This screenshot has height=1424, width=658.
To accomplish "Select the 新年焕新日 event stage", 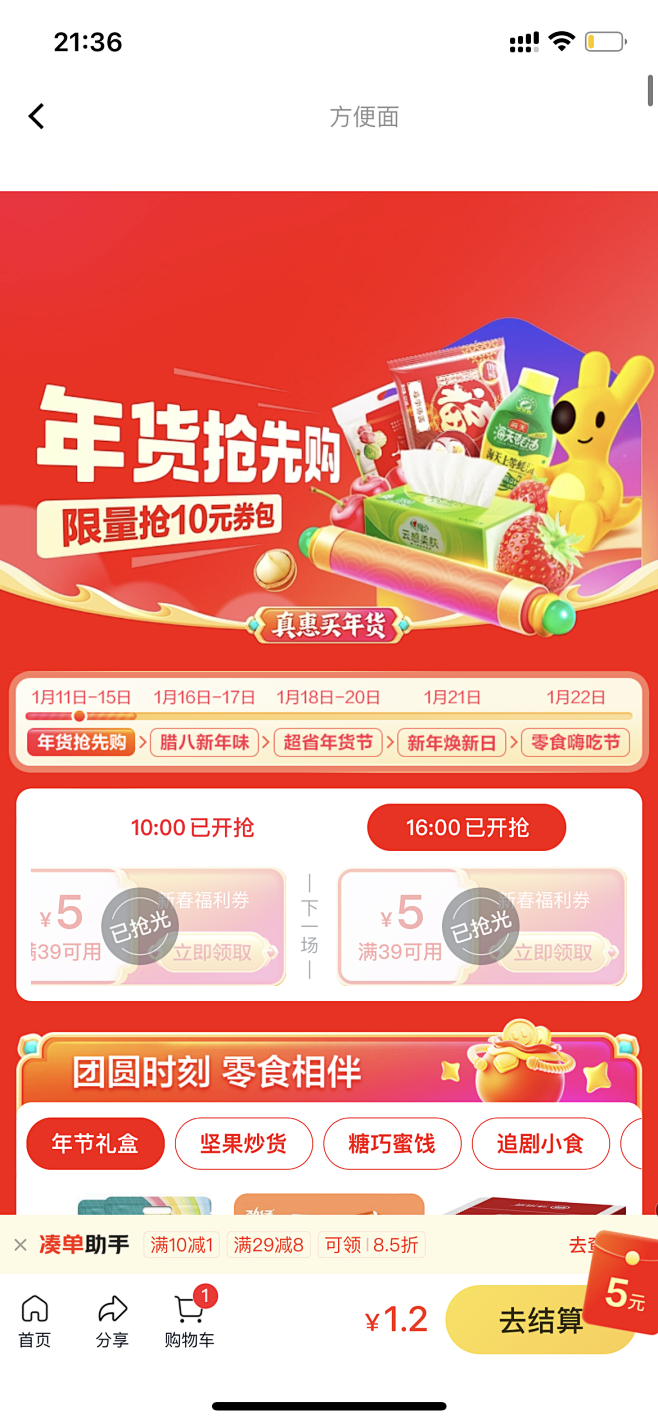I will click(x=452, y=743).
